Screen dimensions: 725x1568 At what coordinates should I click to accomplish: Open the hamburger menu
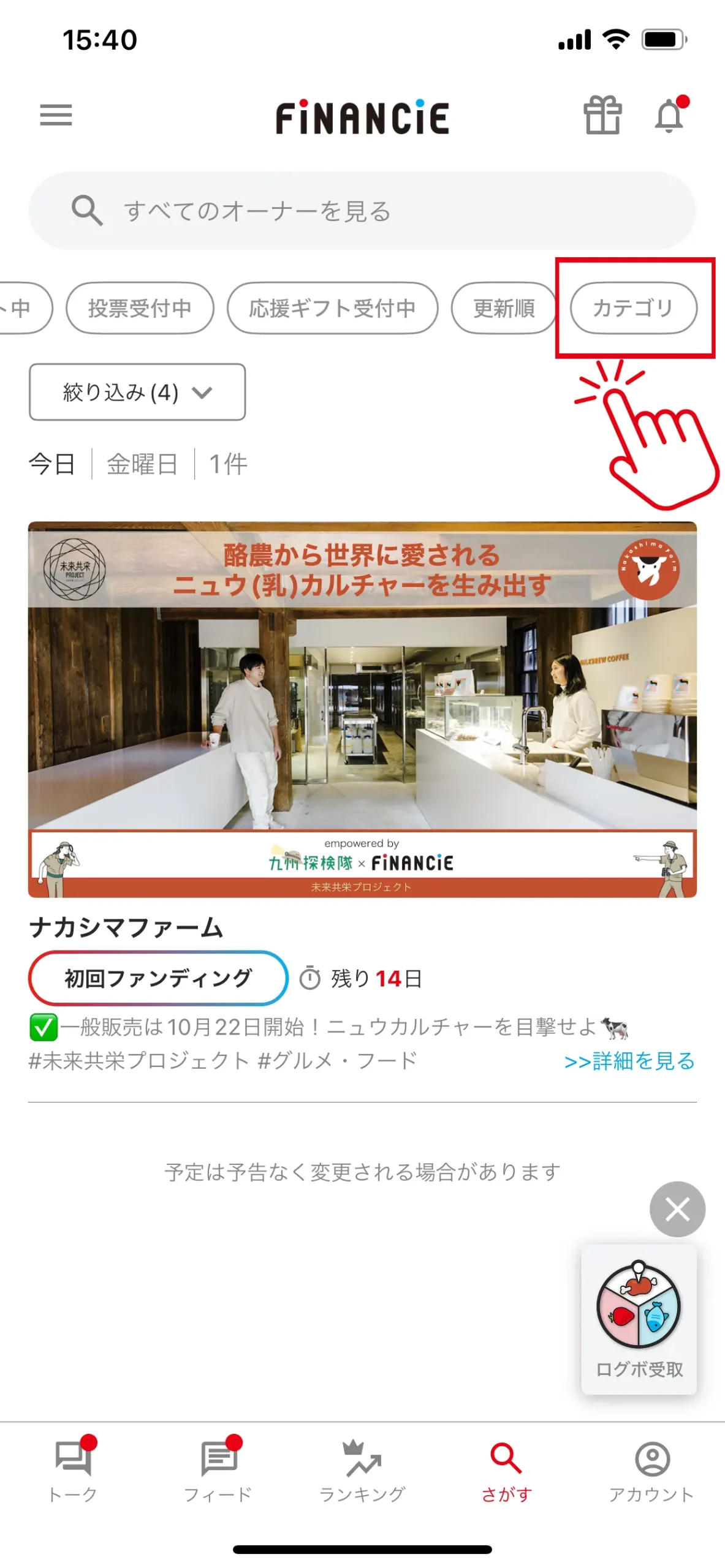pyautogui.click(x=56, y=115)
